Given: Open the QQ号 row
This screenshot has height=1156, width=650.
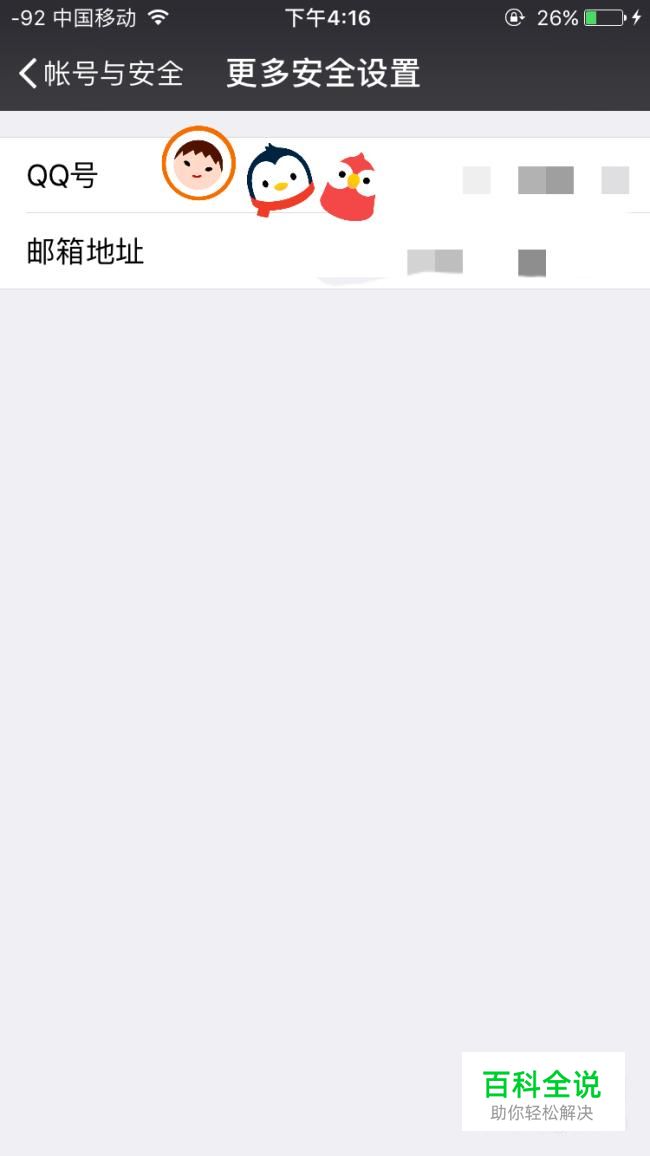Looking at the screenshot, I should coord(325,175).
